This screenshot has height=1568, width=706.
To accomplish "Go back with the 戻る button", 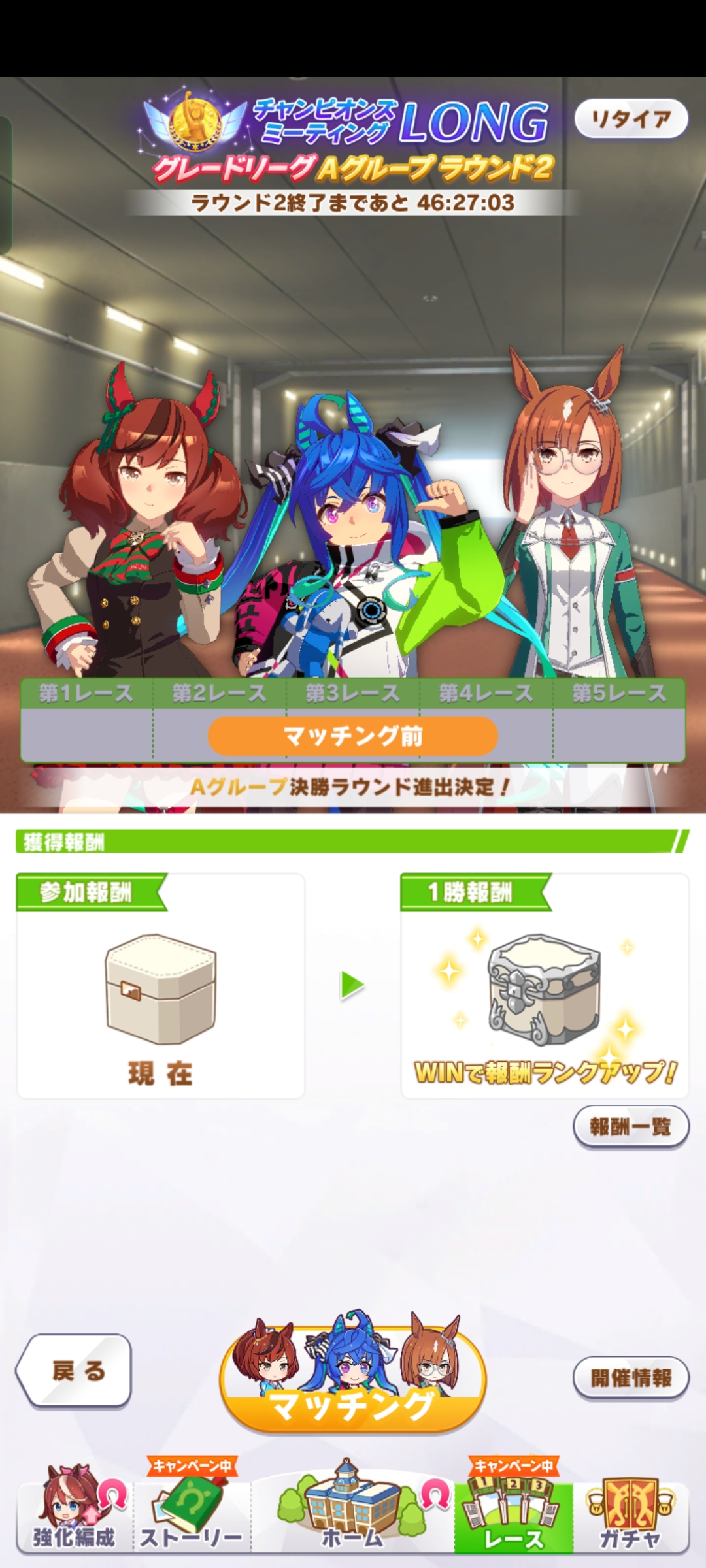I will (75, 1371).
